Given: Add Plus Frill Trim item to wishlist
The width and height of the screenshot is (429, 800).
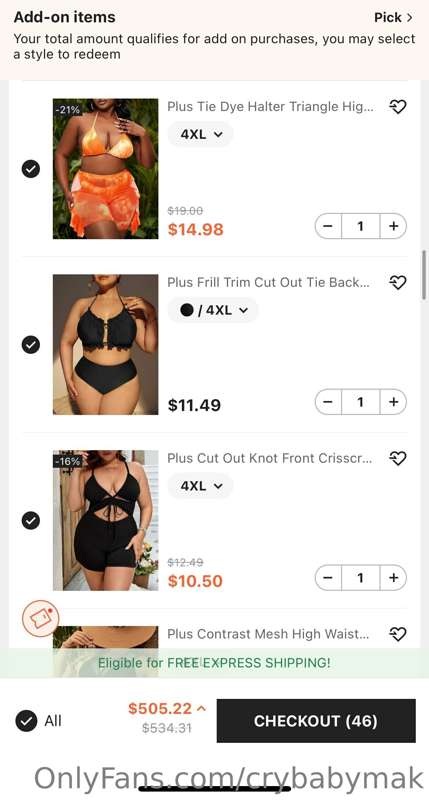Looking at the screenshot, I should pyautogui.click(x=397, y=283).
